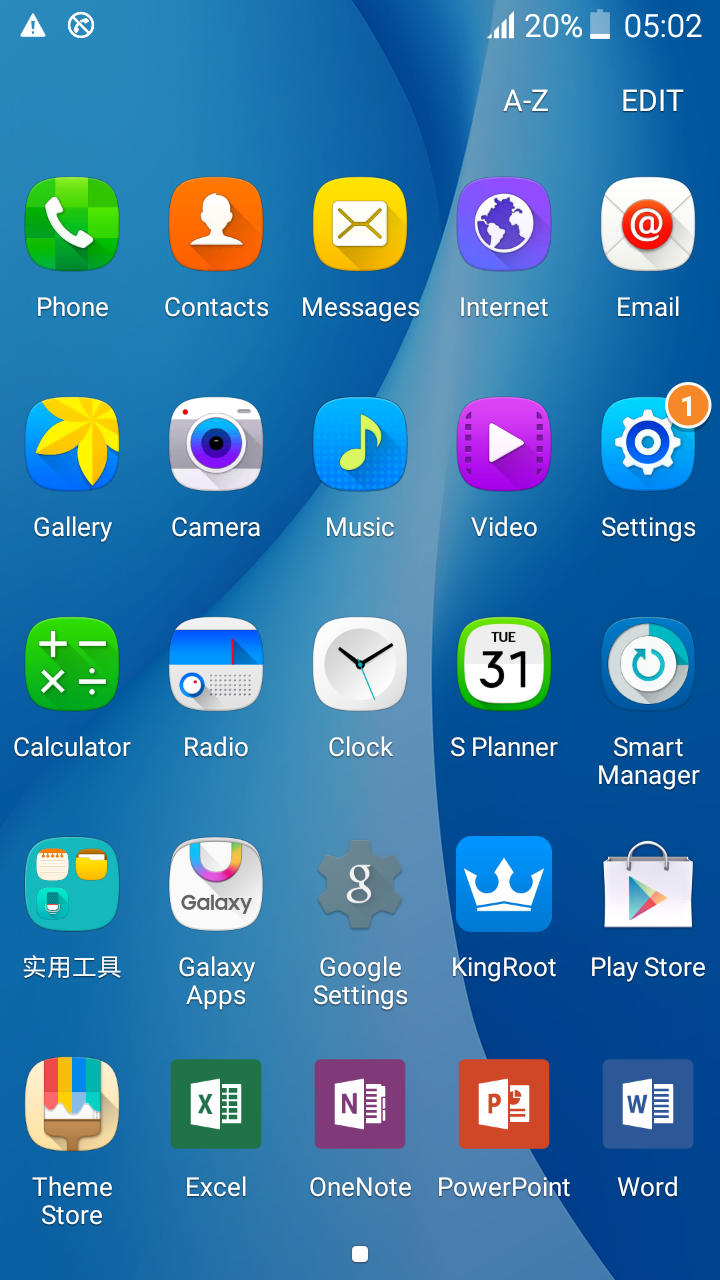
Task: Sort apps with the A-Z button
Action: (x=526, y=101)
